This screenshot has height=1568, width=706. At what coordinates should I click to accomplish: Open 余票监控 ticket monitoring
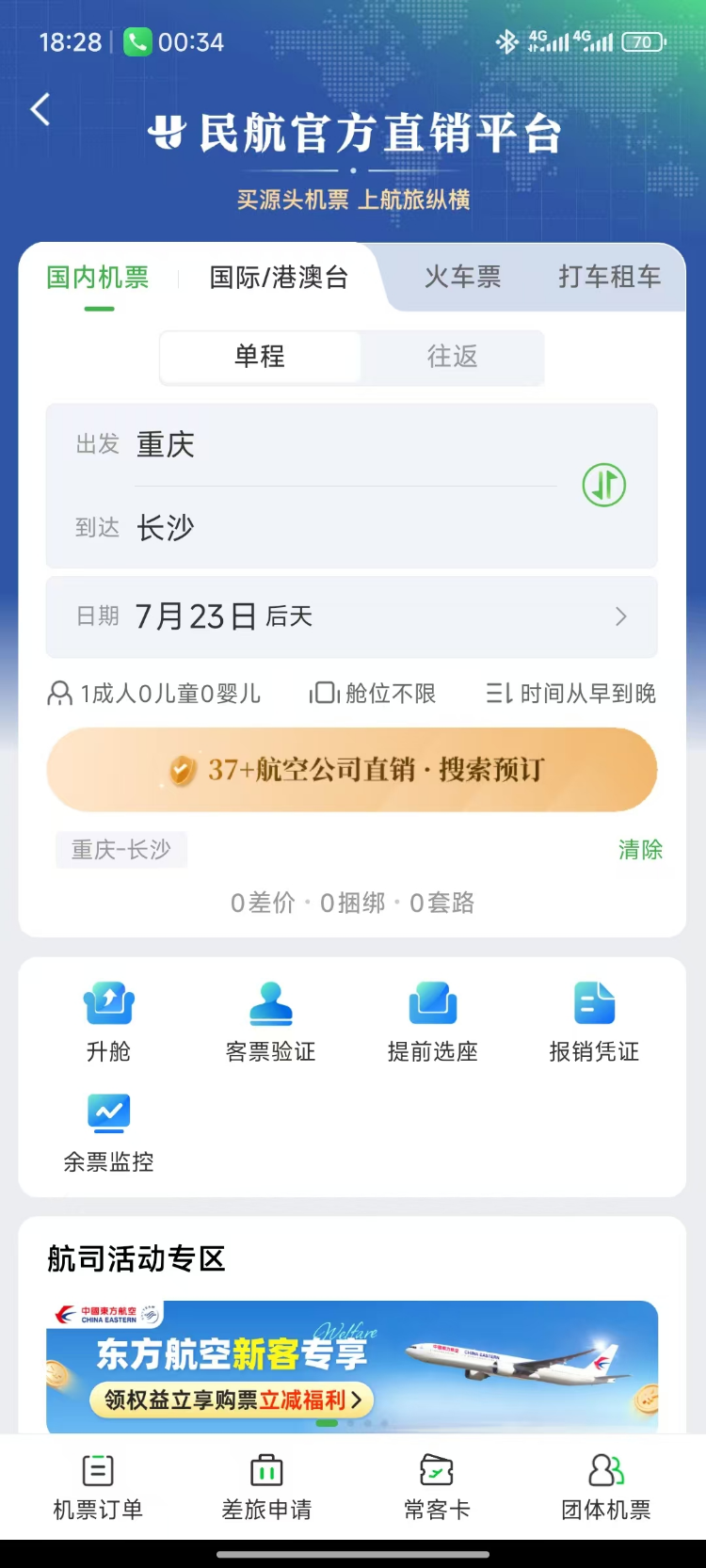[x=108, y=1132]
